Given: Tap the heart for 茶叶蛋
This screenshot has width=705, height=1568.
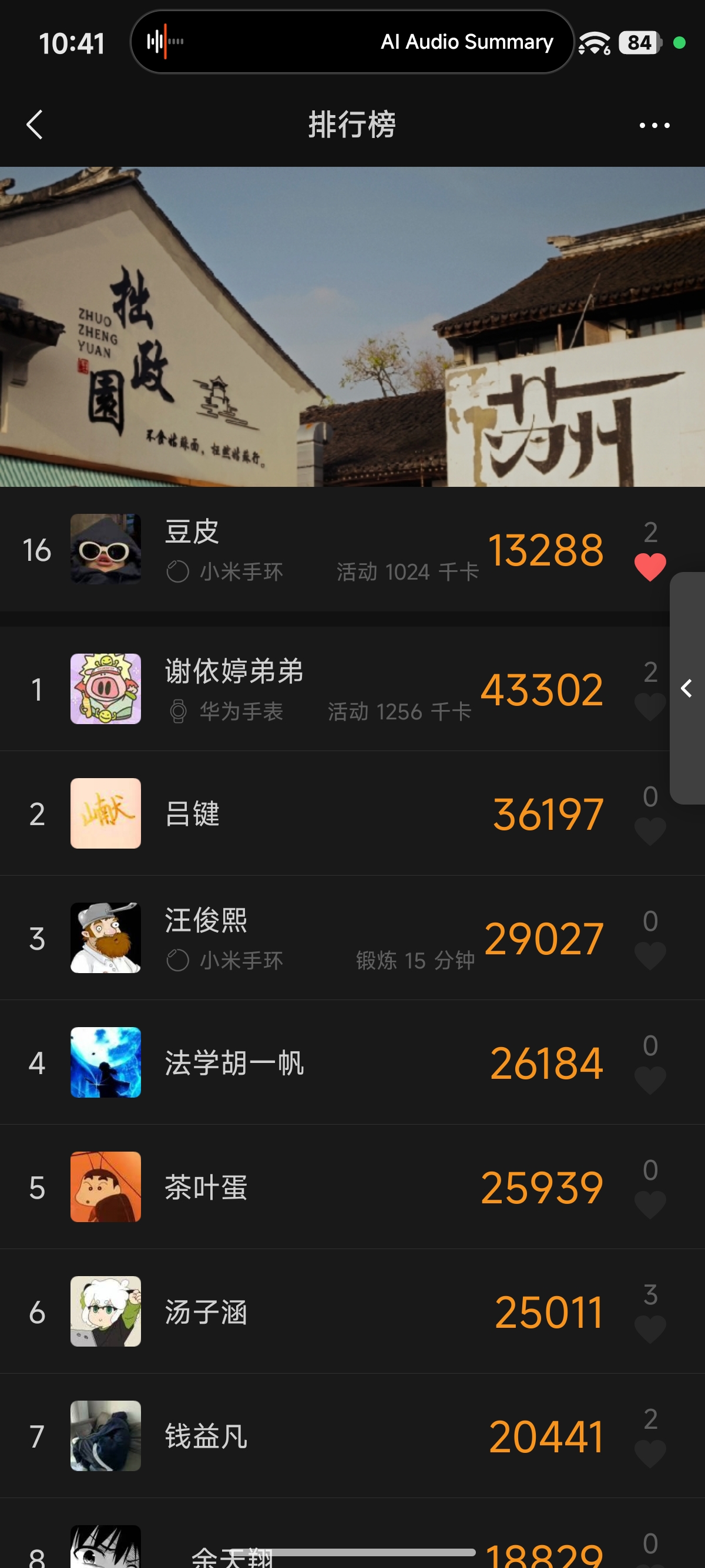Looking at the screenshot, I should pyautogui.click(x=650, y=1204).
